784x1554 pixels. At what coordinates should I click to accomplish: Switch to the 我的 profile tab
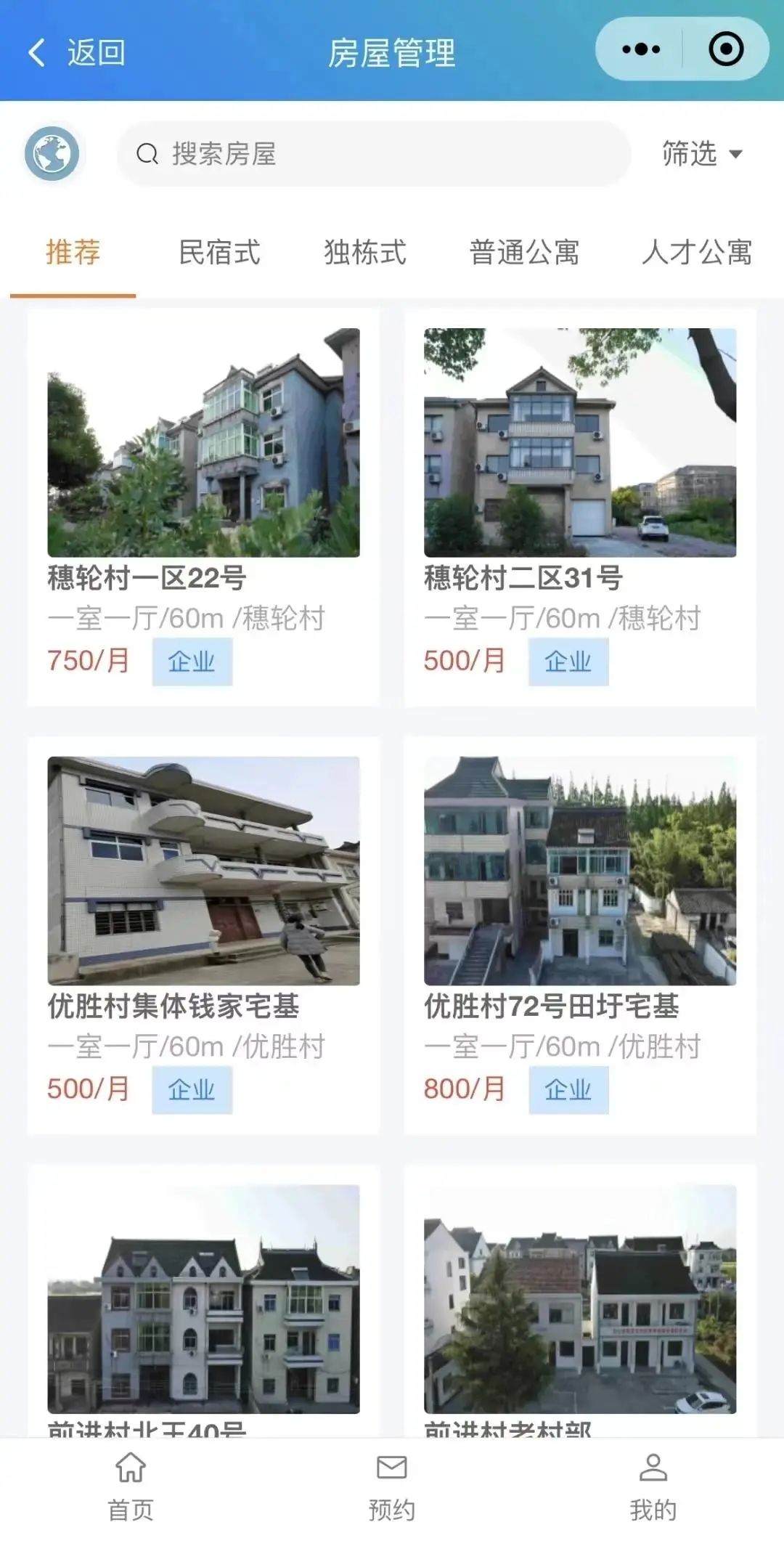click(x=653, y=1486)
